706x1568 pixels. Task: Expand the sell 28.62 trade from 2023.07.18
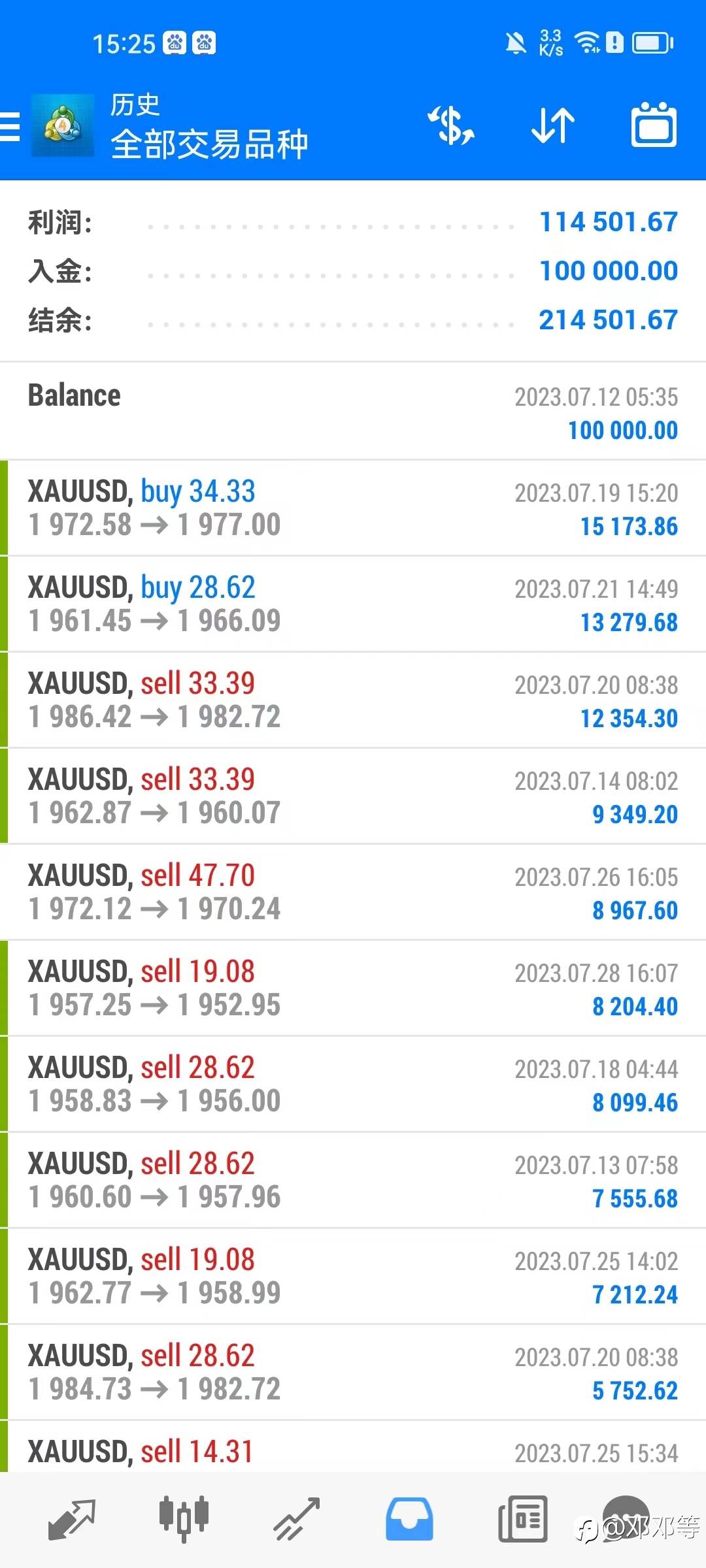pos(353,1085)
